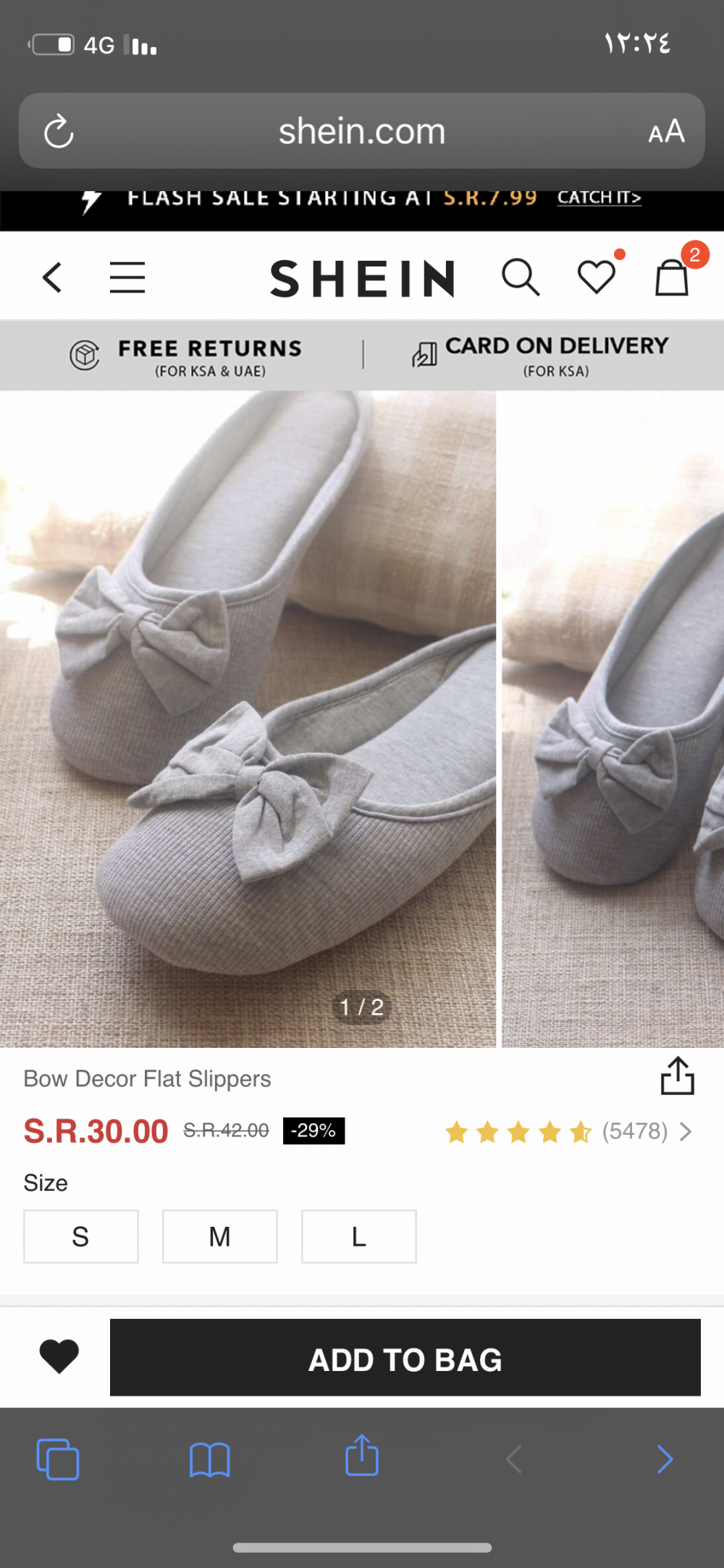The image size is (724, 1568).
Task: Reload the shein.com page
Action: 59,131
